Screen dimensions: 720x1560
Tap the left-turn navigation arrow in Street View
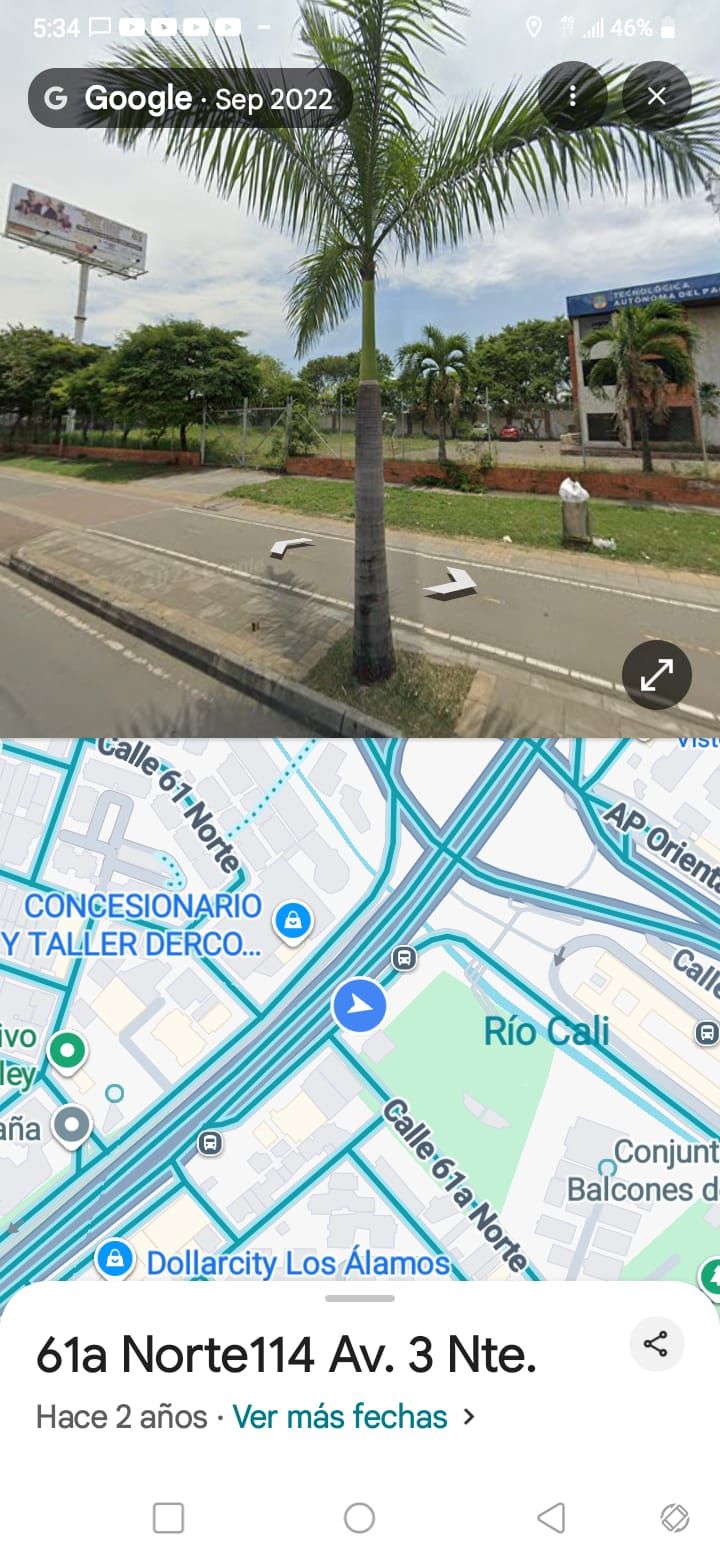pyautogui.click(x=290, y=545)
